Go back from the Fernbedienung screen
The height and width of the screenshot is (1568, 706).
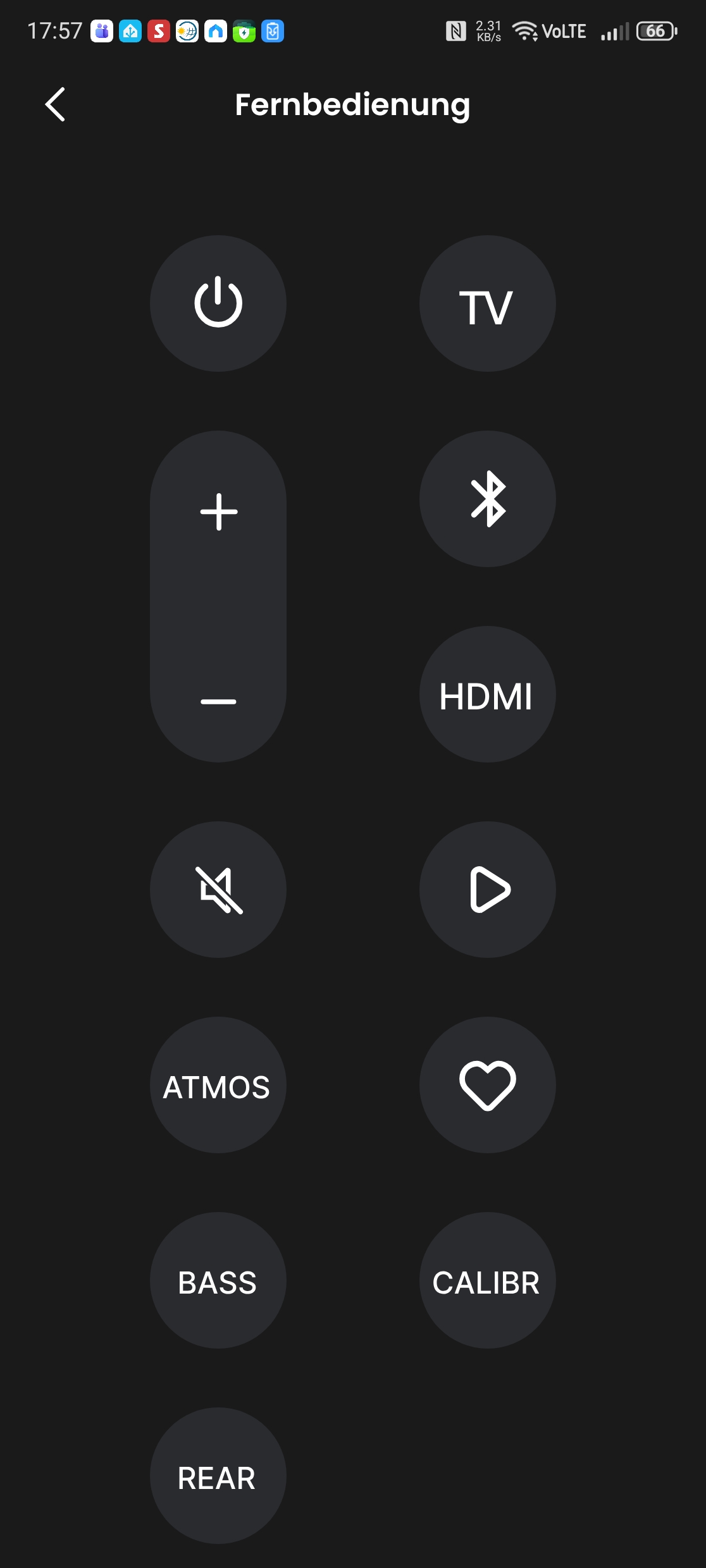[x=56, y=104]
